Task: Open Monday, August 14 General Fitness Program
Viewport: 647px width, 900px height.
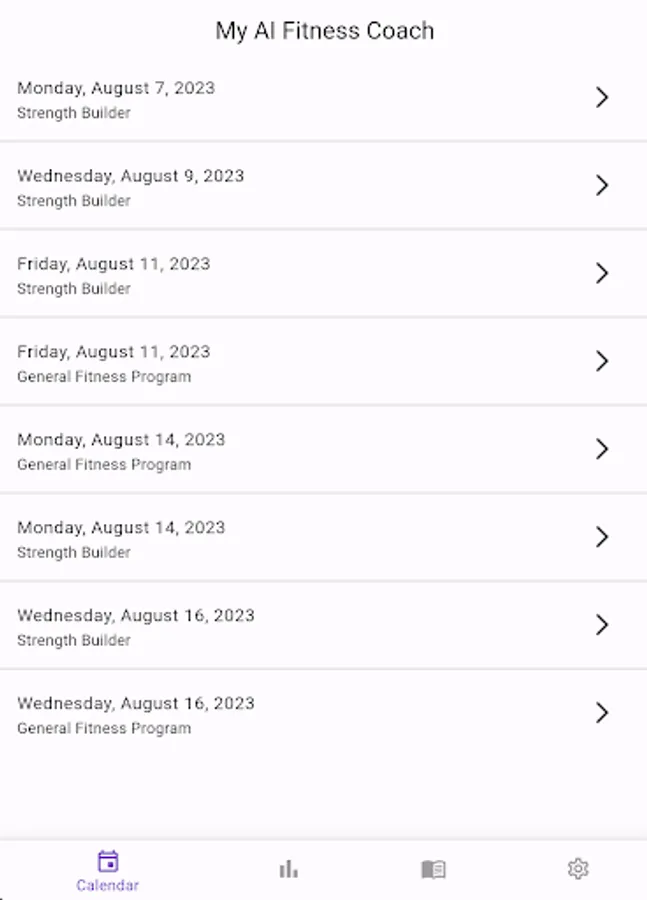Action: [x=323, y=450]
